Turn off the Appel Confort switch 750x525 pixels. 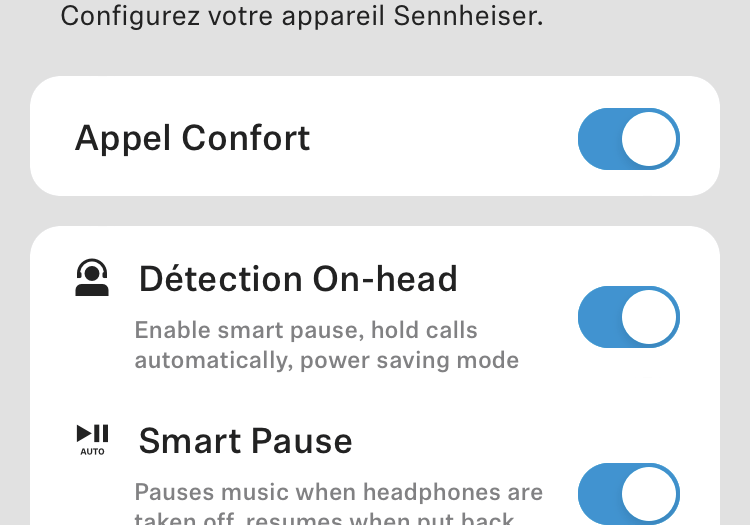[628, 139]
